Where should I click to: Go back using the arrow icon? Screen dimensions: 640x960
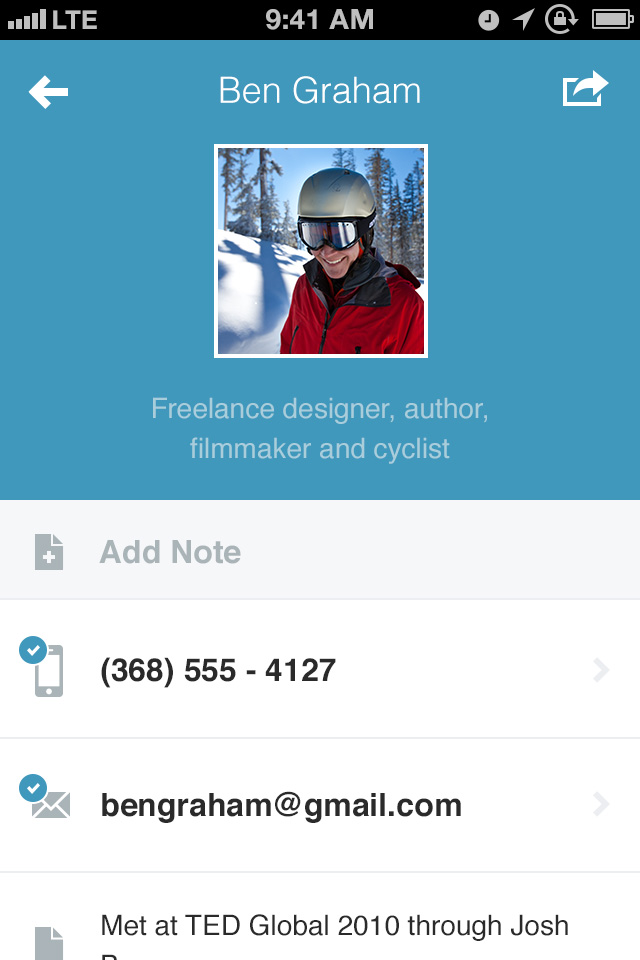[49, 93]
